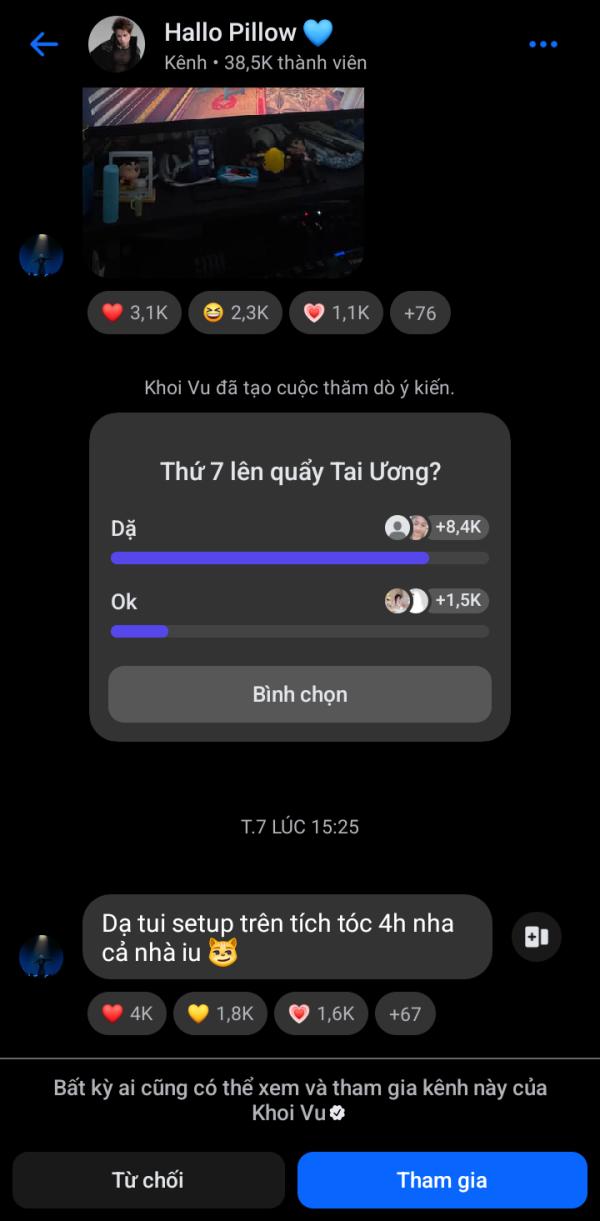The width and height of the screenshot is (600, 1221).
Task: Tap the 1,6K growing heart reaction chip
Action: pos(321,1013)
